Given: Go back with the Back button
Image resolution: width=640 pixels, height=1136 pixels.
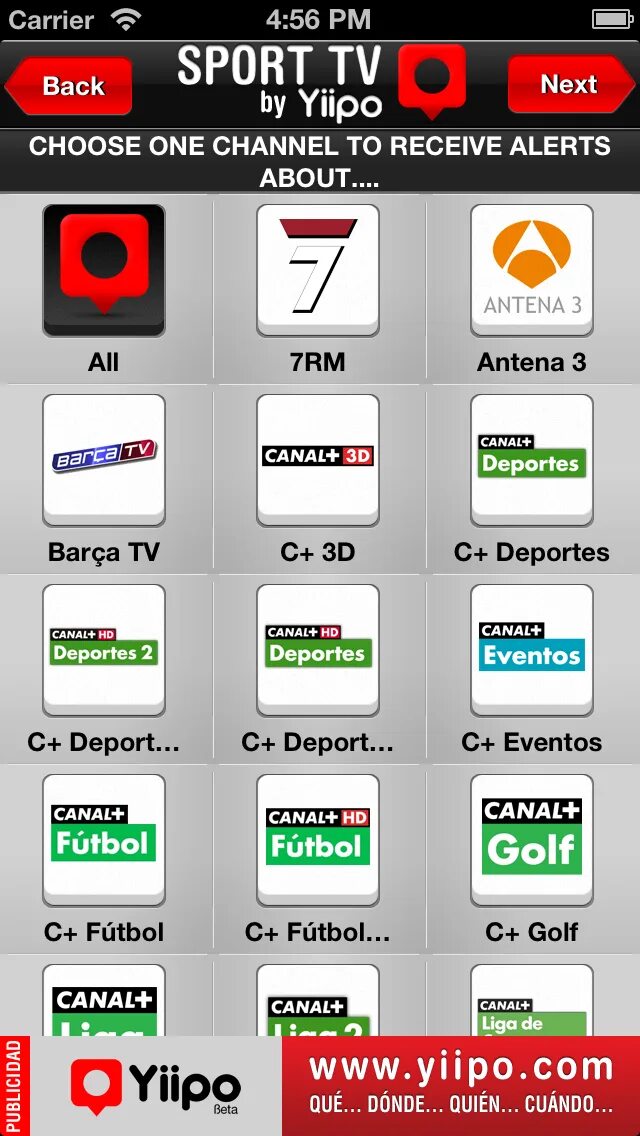Looking at the screenshot, I should (69, 85).
